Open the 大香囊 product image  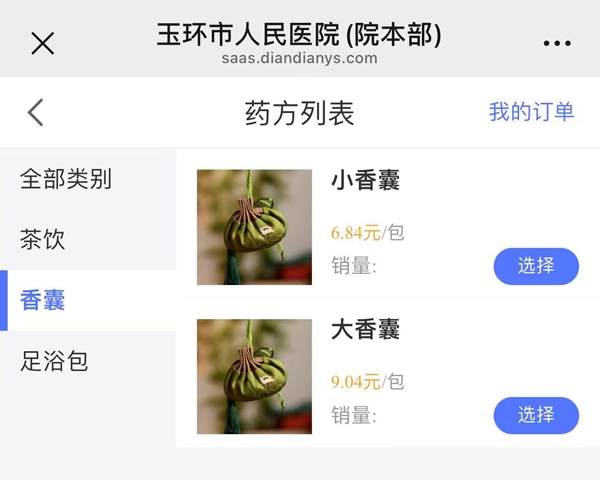[254, 376]
